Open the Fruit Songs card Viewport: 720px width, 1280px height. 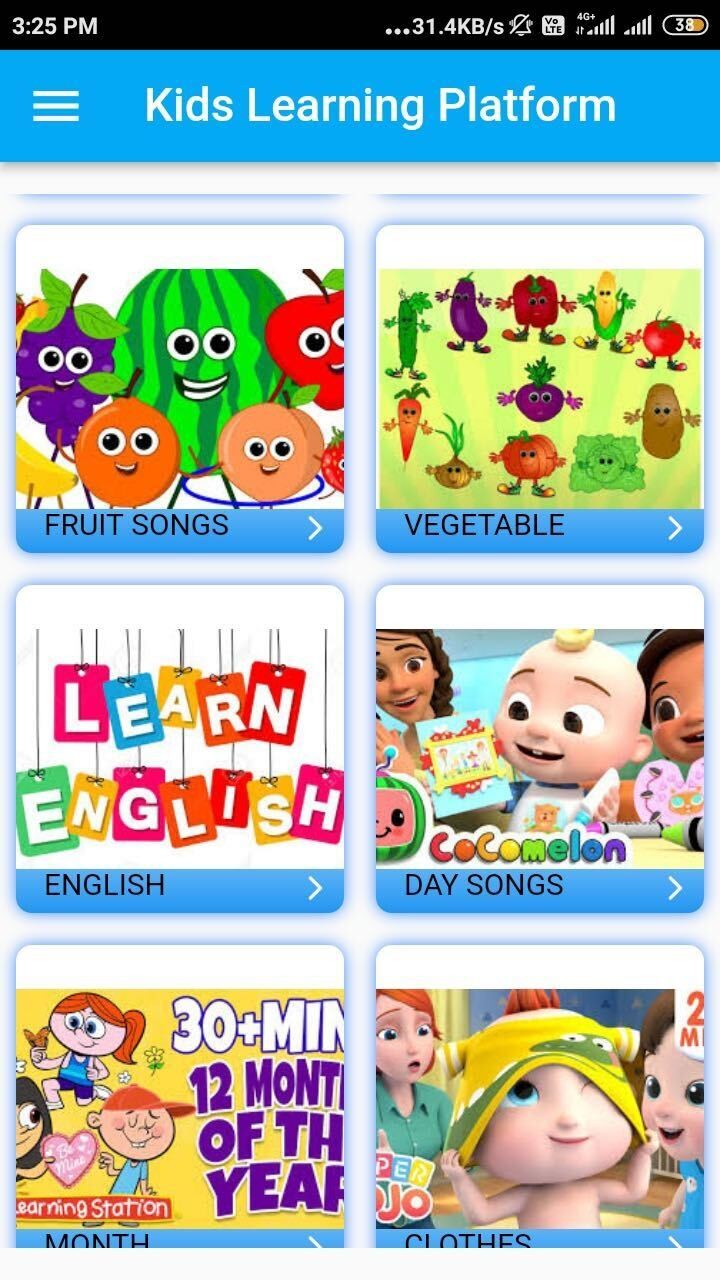coord(180,390)
